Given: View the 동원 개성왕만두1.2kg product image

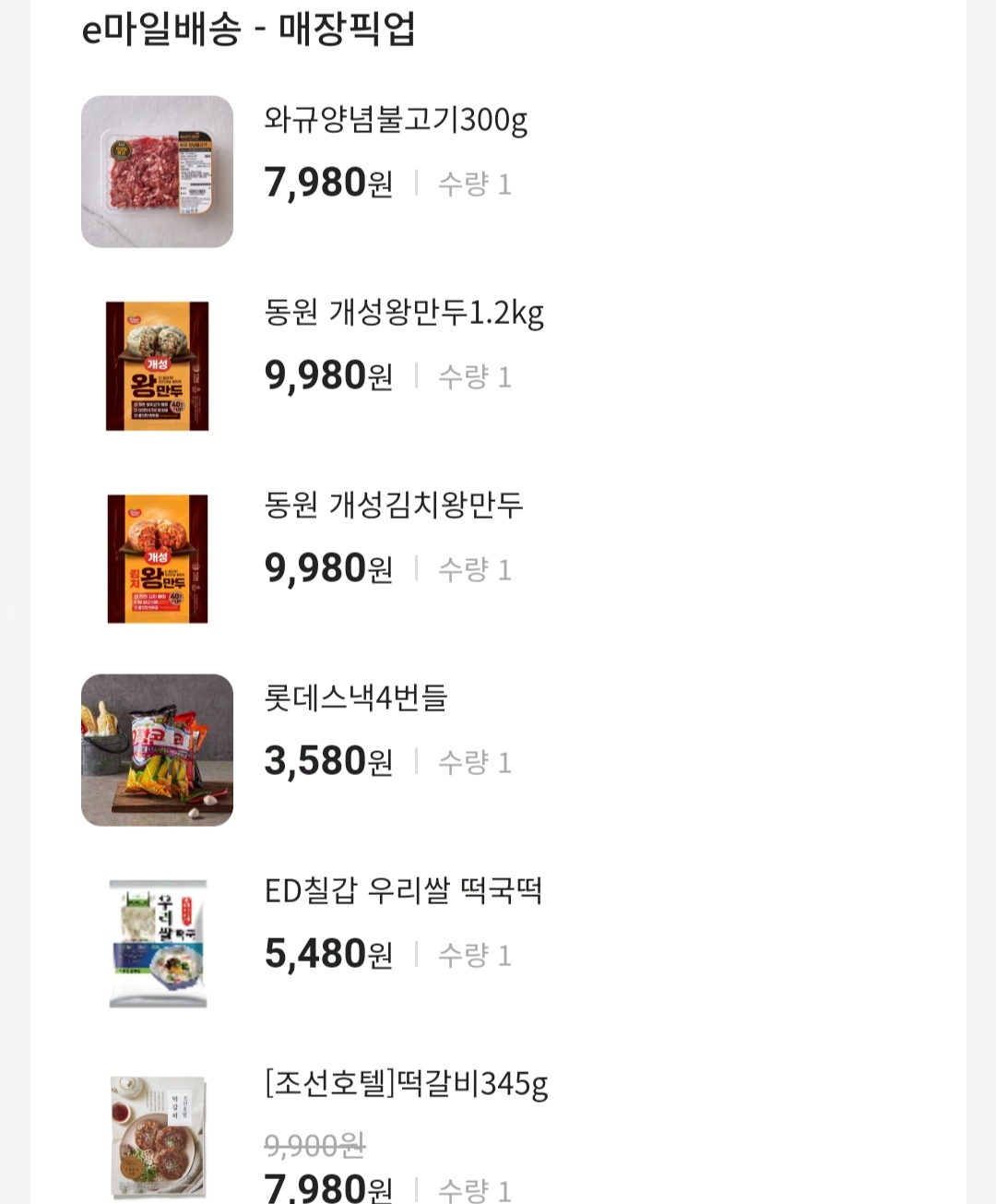Looking at the screenshot, I should tap(157, 365).
